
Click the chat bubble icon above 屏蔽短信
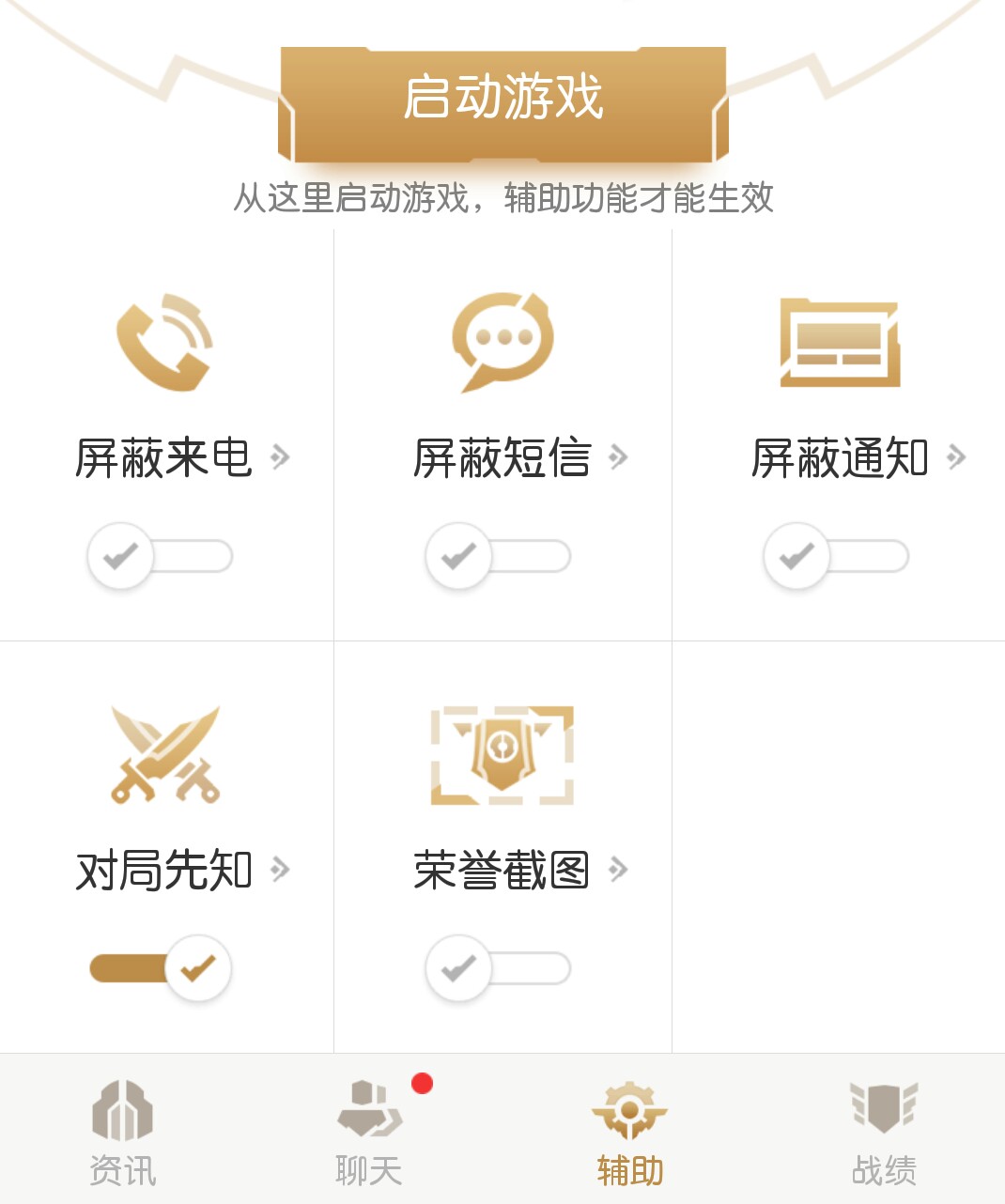pos(502,340)
